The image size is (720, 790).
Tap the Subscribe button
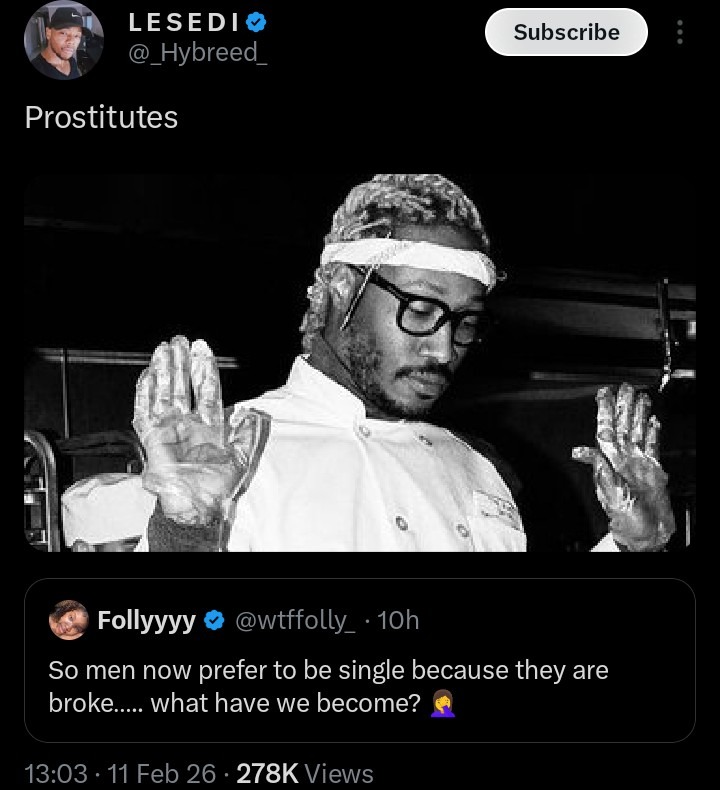coord(566,32)
